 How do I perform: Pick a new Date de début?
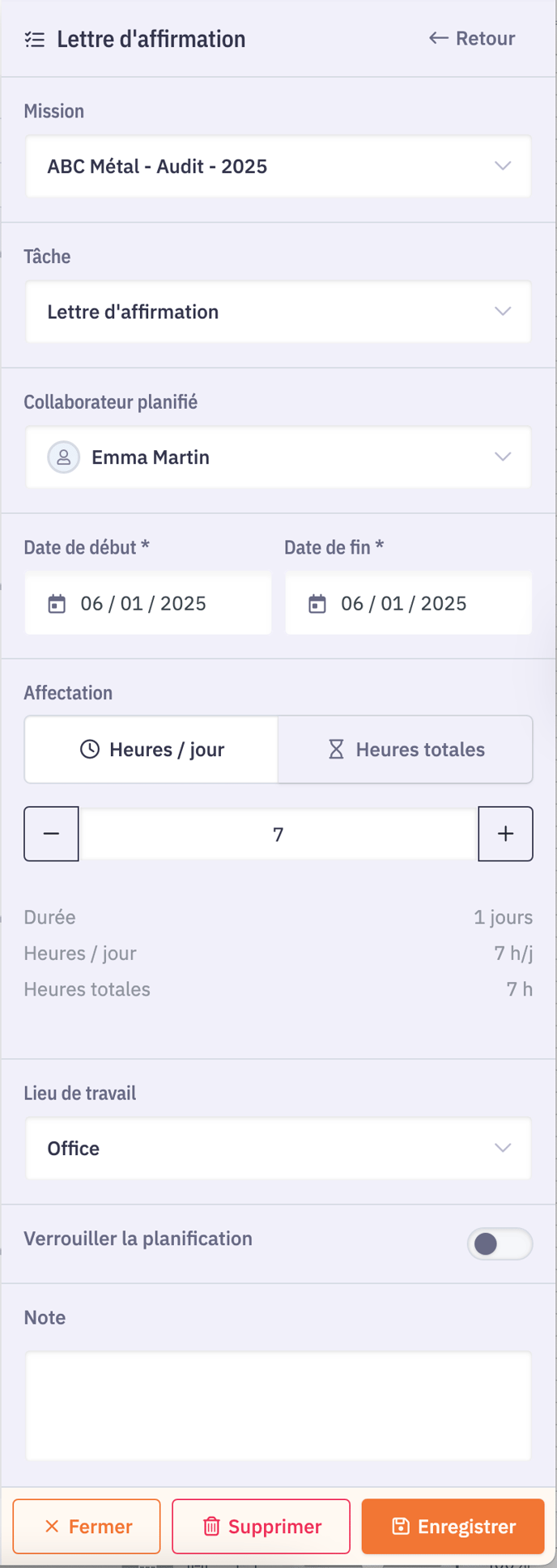[x=147, y=604]
